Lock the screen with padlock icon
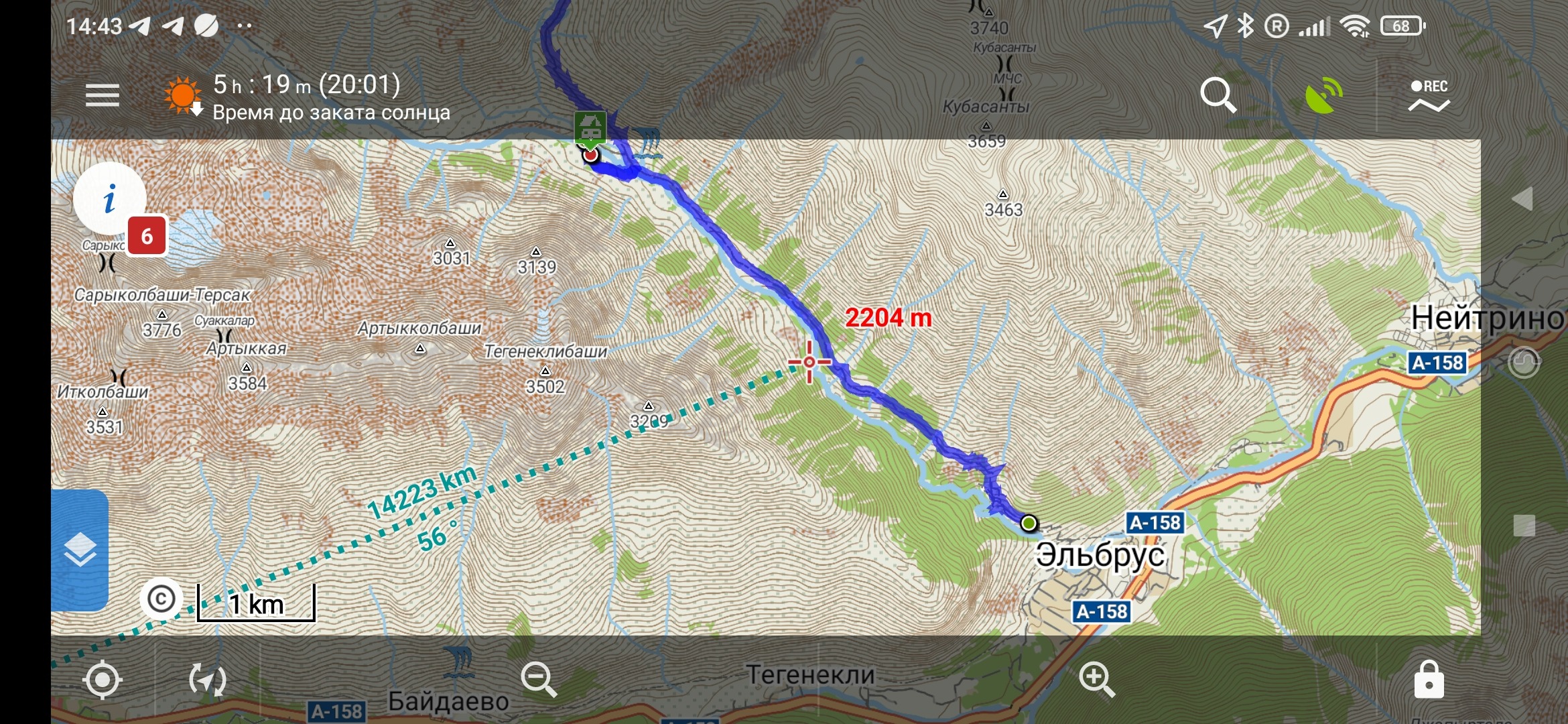1568x724 pixels. 1429,680
